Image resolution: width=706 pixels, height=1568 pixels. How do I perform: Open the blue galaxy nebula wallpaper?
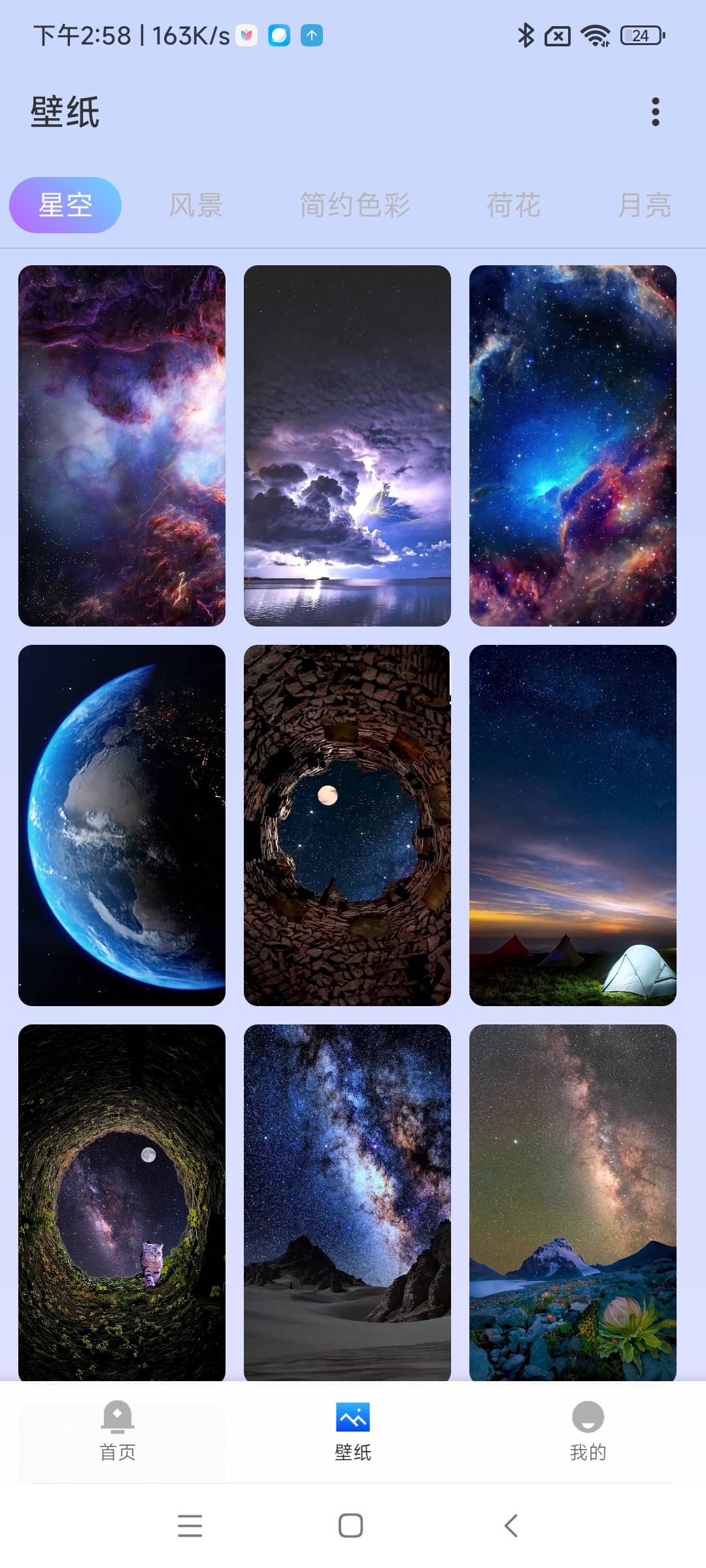tap(573, 446)
